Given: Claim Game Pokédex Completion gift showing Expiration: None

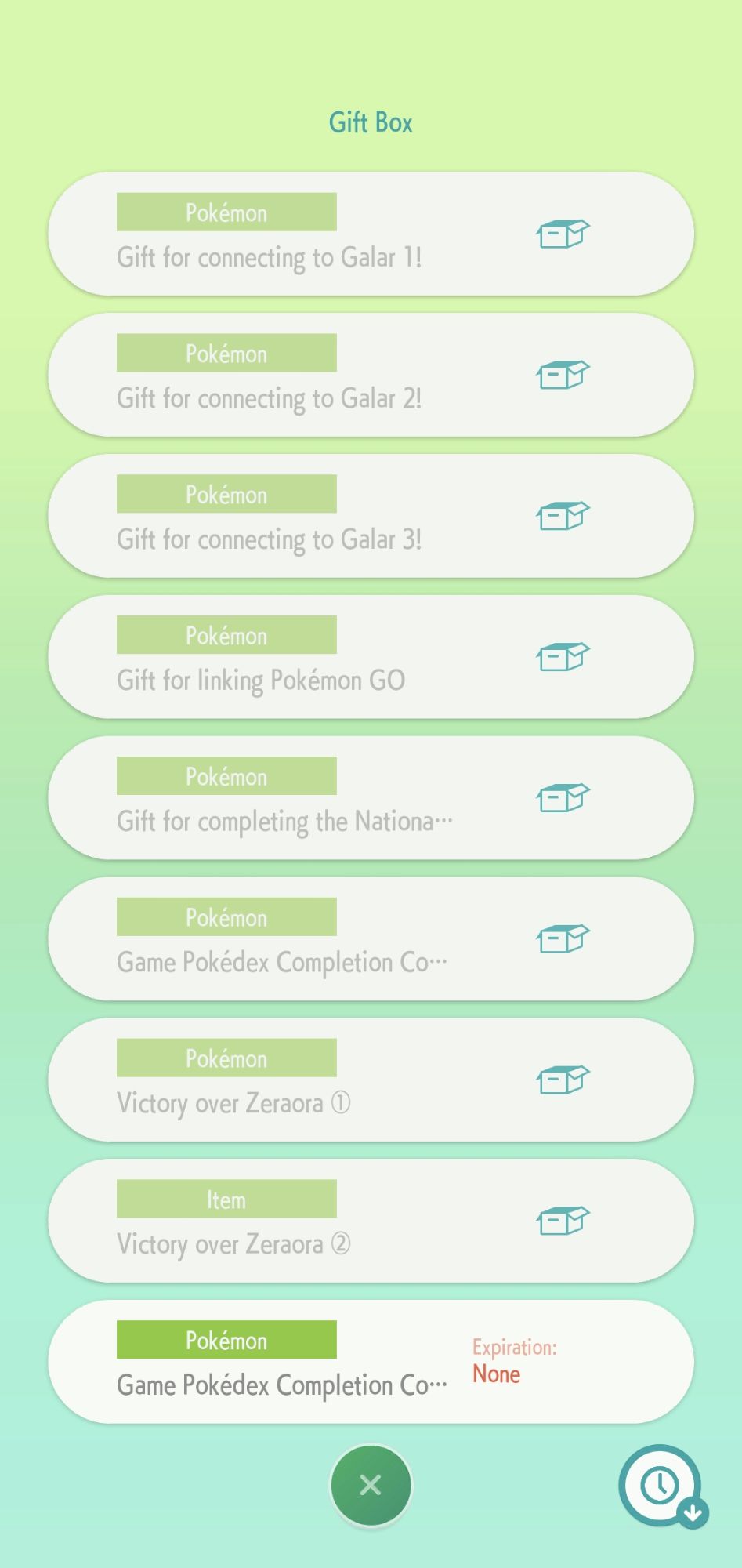Looking at the screenshot, I should pos(371,1362).
